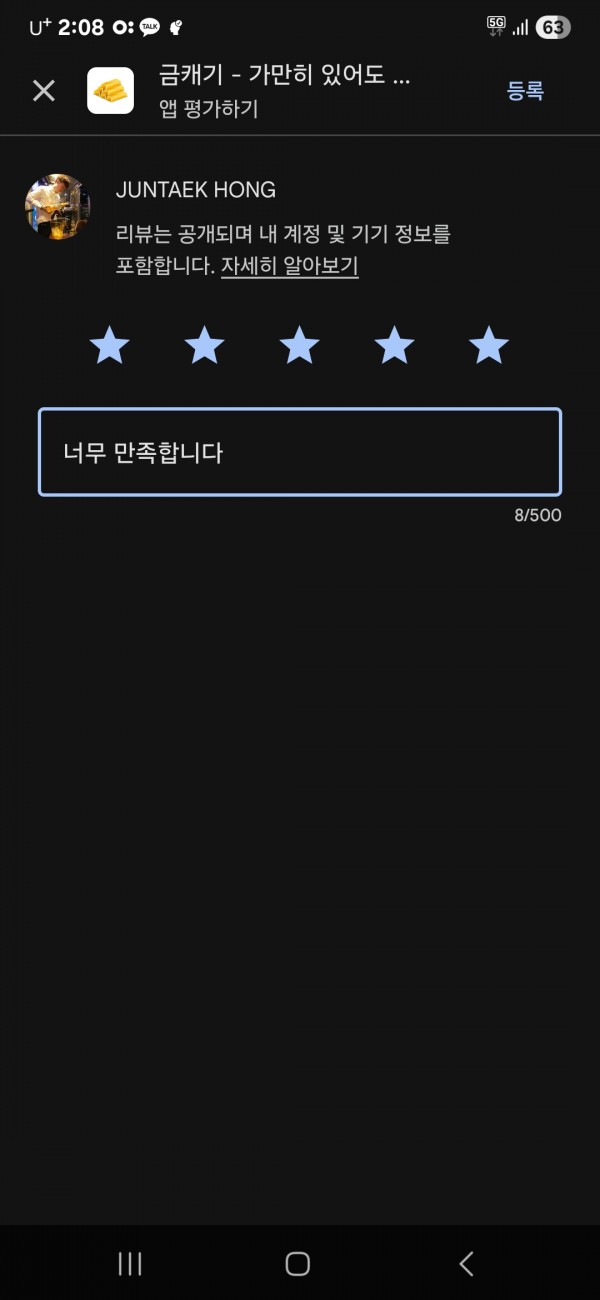Viewport: 600px width, 1300px height.
Task: Set rating to two stars
Action: tap(205, 346)
